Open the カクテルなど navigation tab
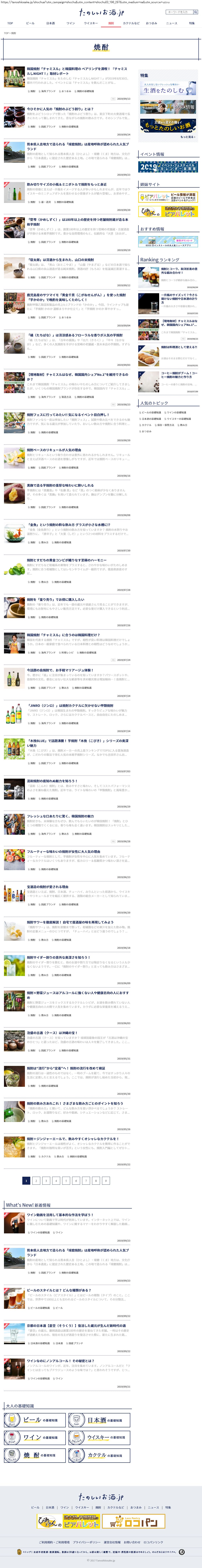The width and height of the screenshot is (202, 1568). 131,23
